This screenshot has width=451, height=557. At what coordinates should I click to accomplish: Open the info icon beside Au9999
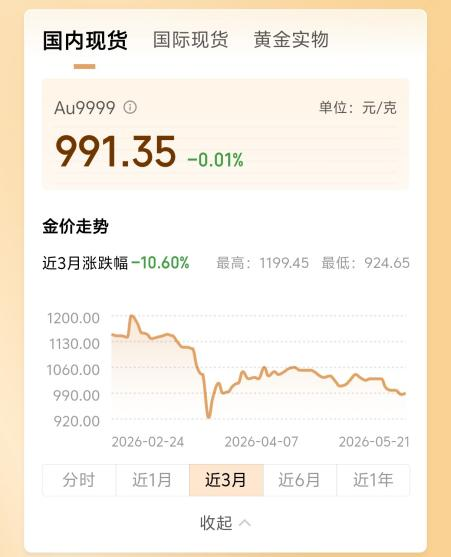pos(130,107)
